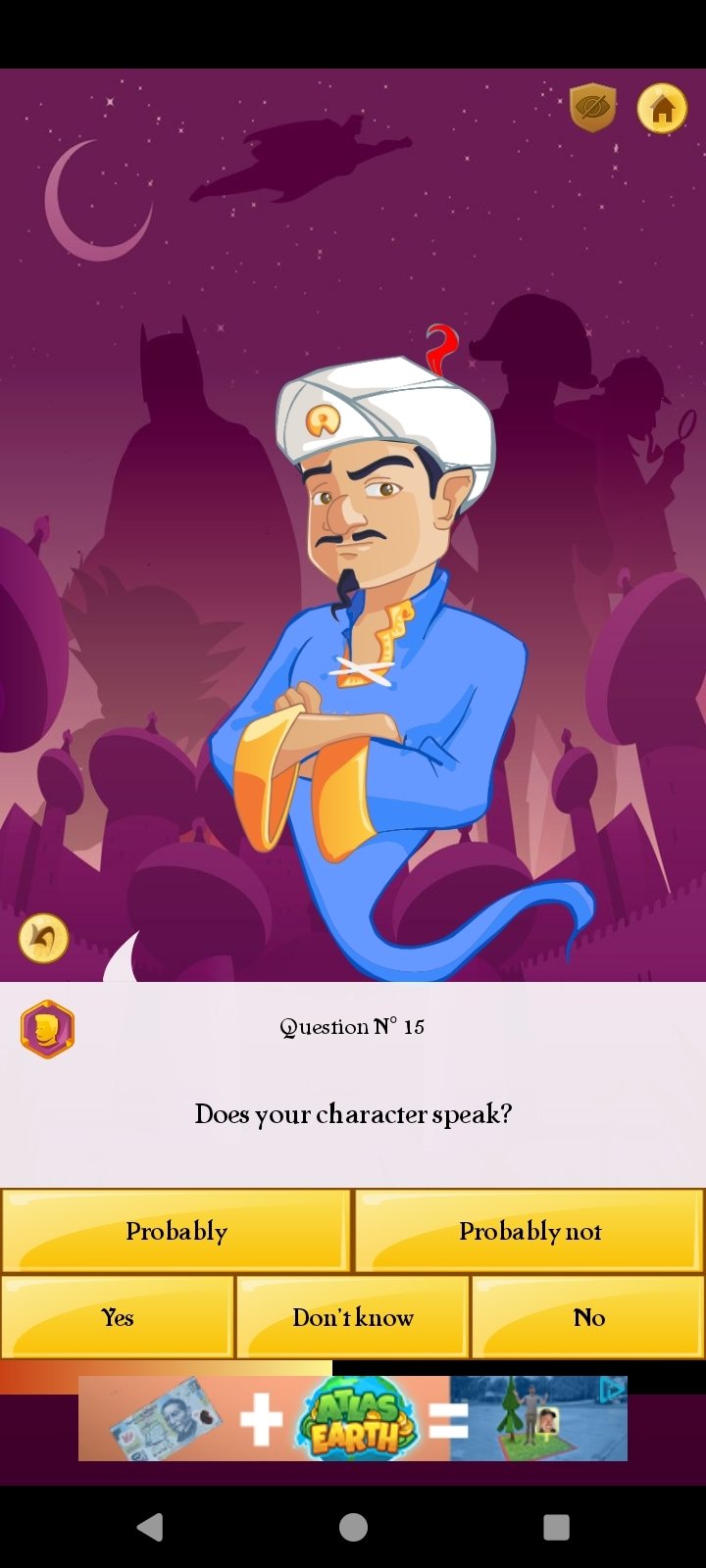Tap the crossed-eye shield icon
706x1568 pixels.
click(592, 107)
